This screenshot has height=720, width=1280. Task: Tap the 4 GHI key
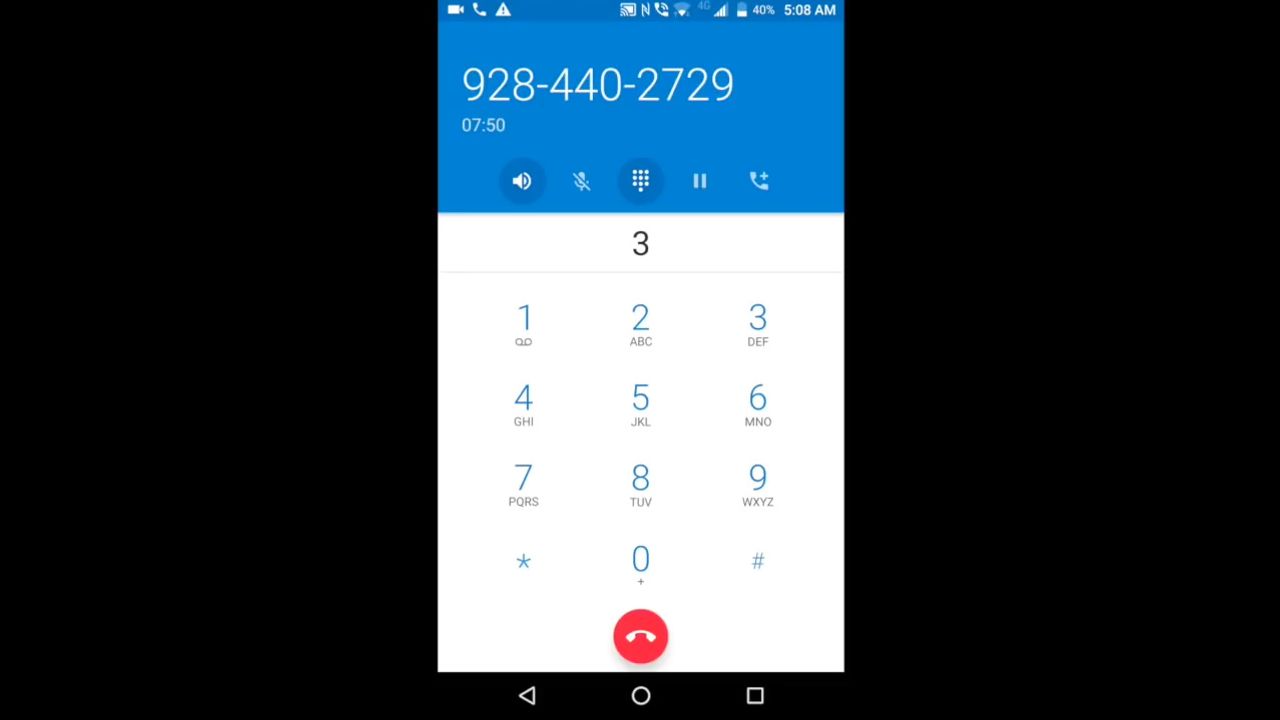click(x=524, y=406)
